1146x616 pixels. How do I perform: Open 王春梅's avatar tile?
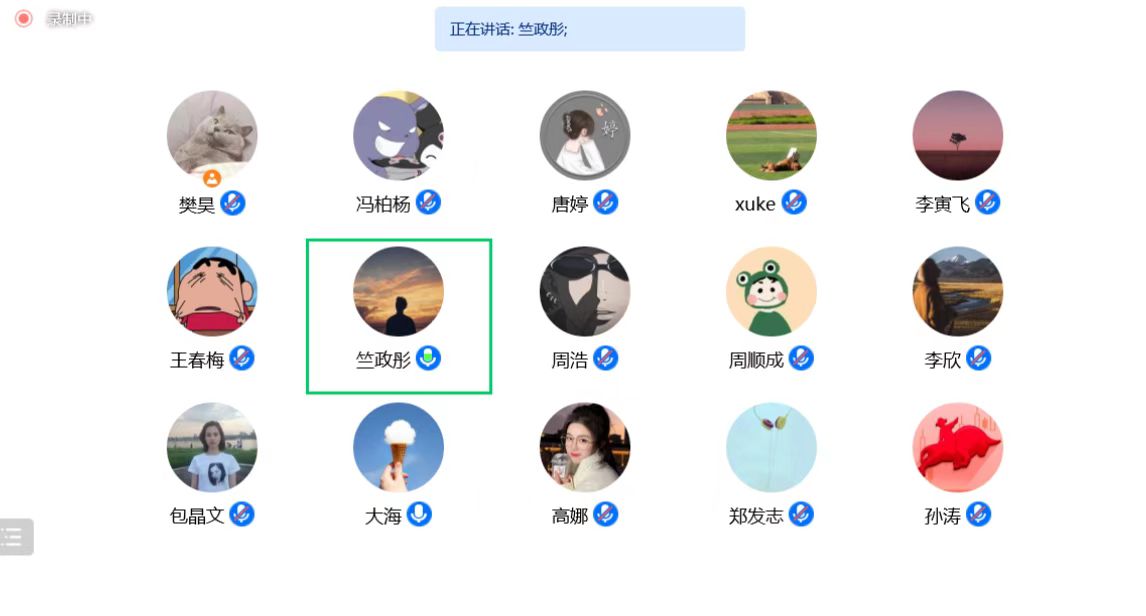(x=212, y=292)
